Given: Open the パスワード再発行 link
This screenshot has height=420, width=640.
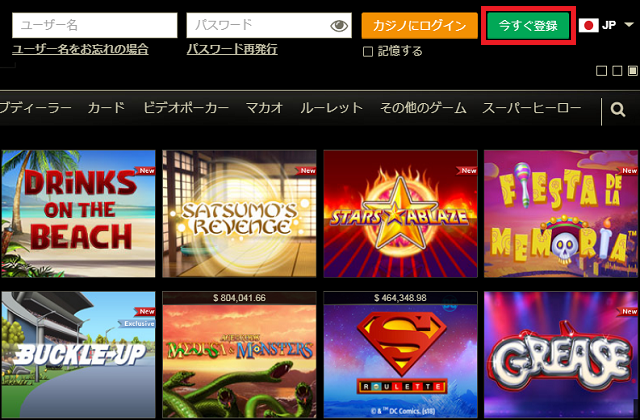Looking at the screenshot, I should [x=232, y=49].
